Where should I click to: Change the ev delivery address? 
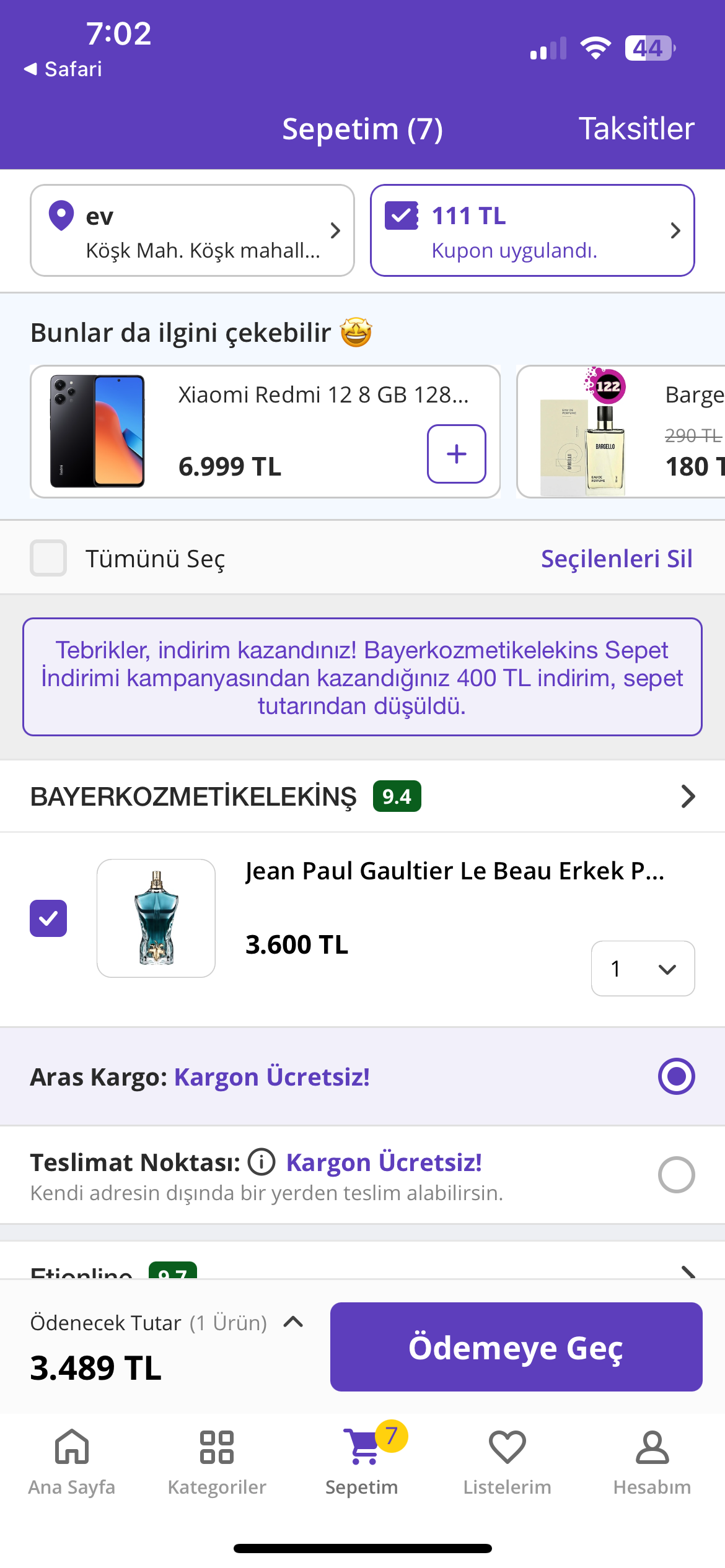(192, 230)
